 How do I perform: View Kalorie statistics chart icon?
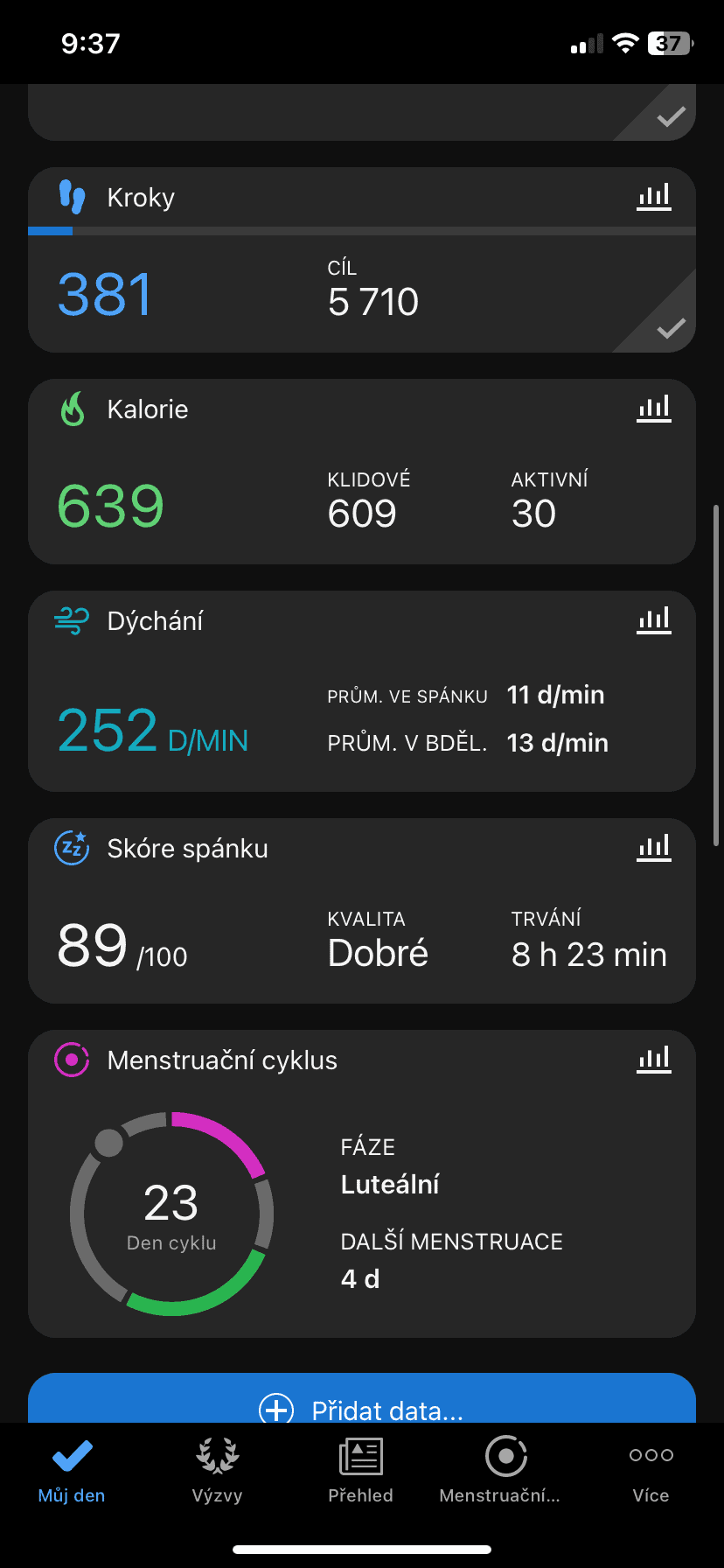pyautogui.click(x=654, y=409)
